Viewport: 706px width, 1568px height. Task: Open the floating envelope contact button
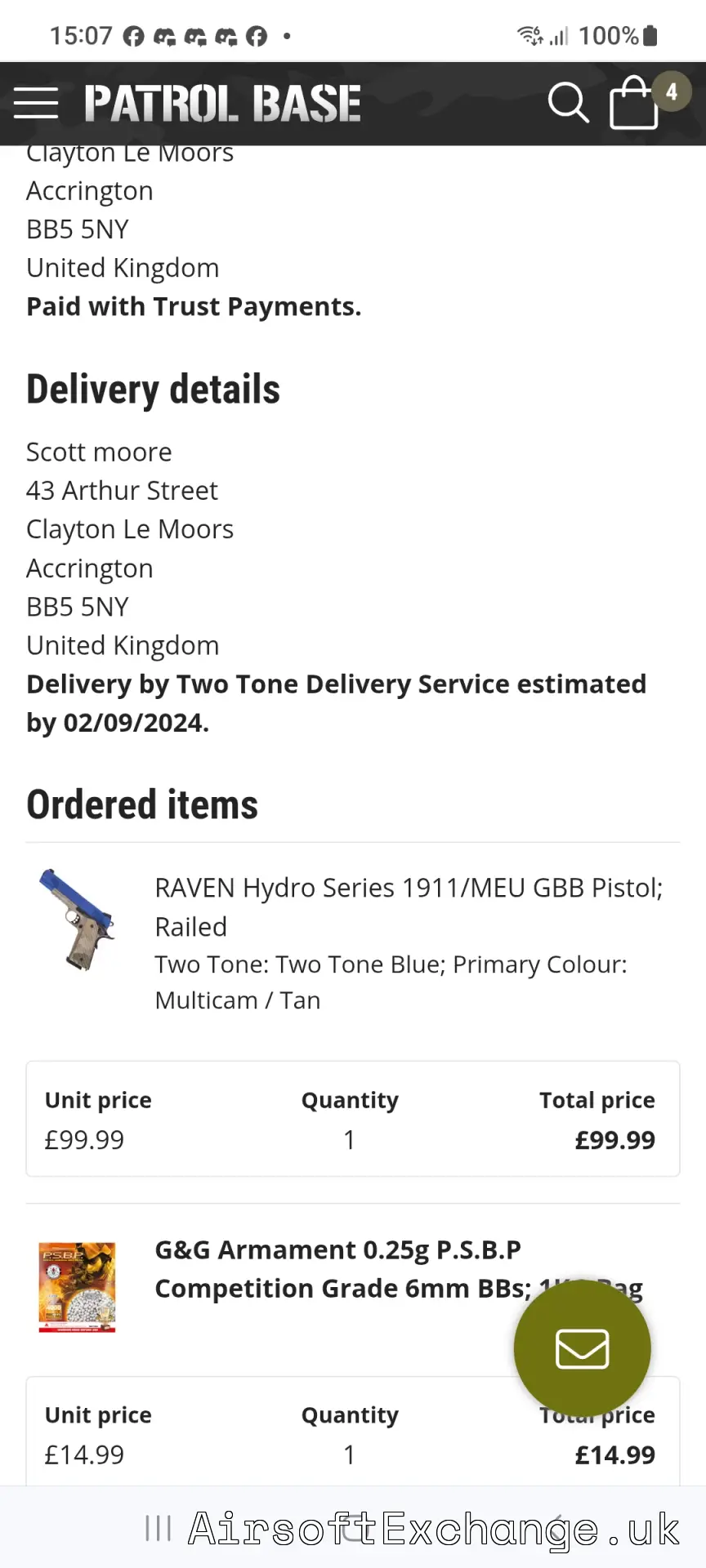(x=582, y=1348)
